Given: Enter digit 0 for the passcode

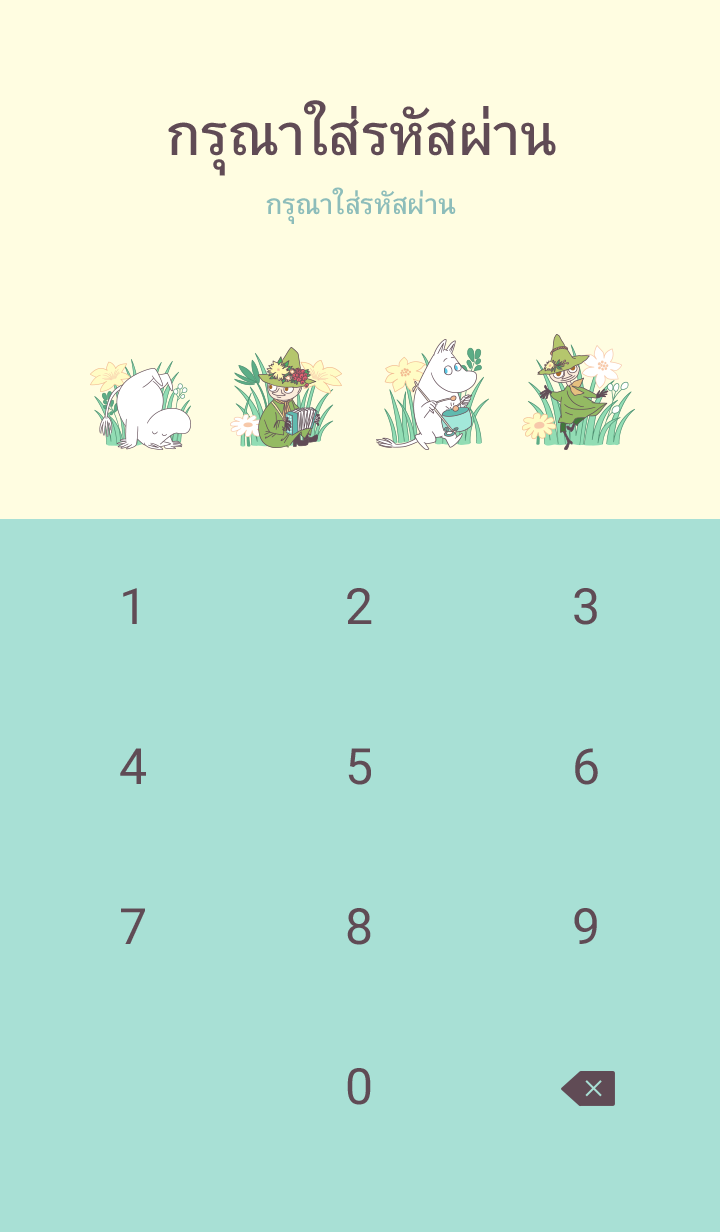Looking at the screenshot, I should pyautogui.click(x=359, y=1087).
